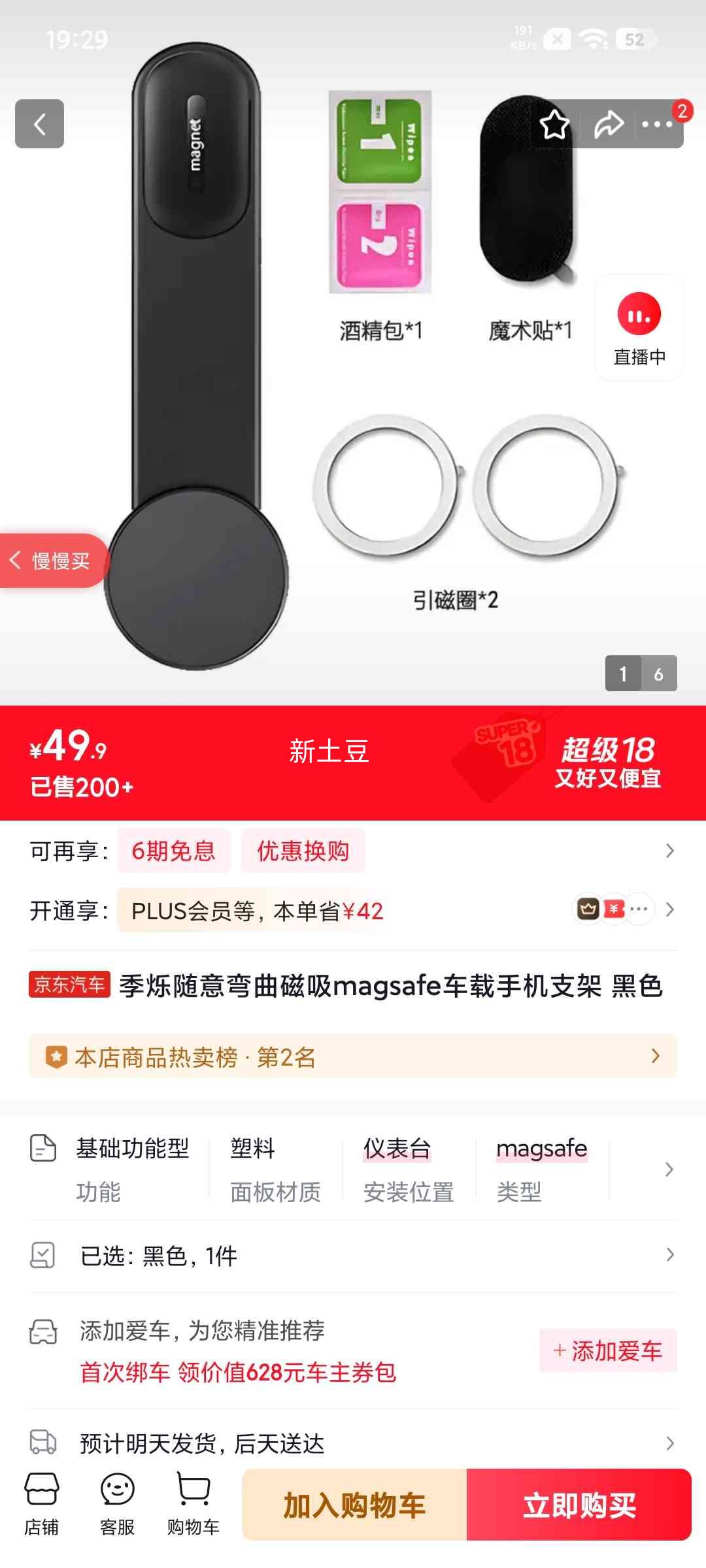706x1568 pixels.
Task: Toggle the favorite star on product
Action: (x=554, y=124)
